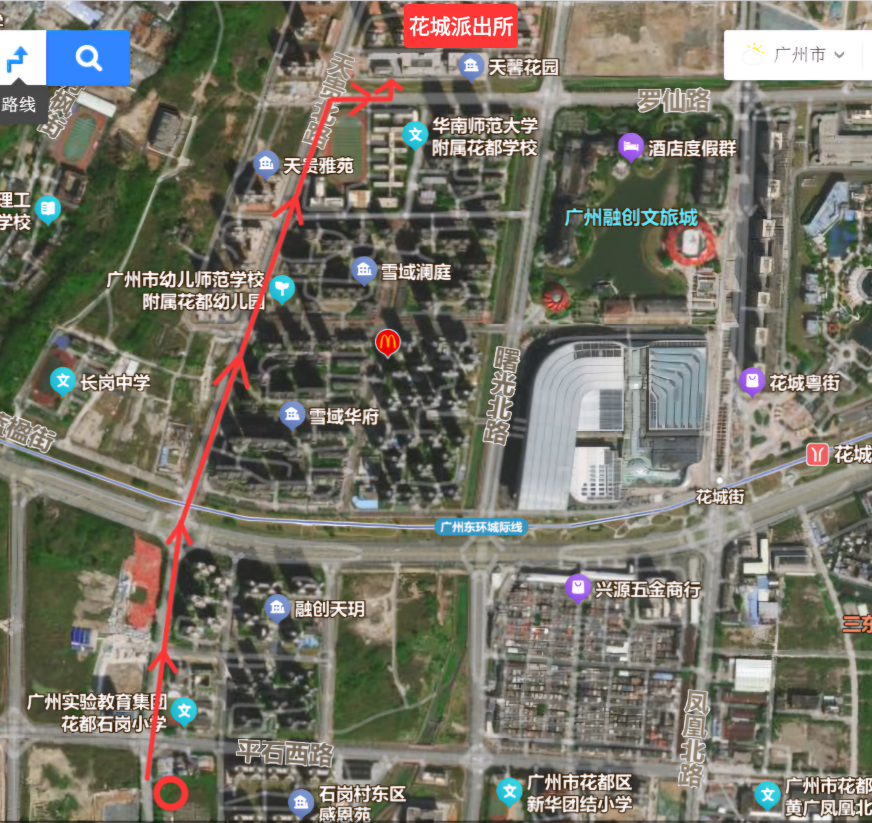Select the 雪域澜庭 residence marker
872x823 pixels.
tap(363, 270)
